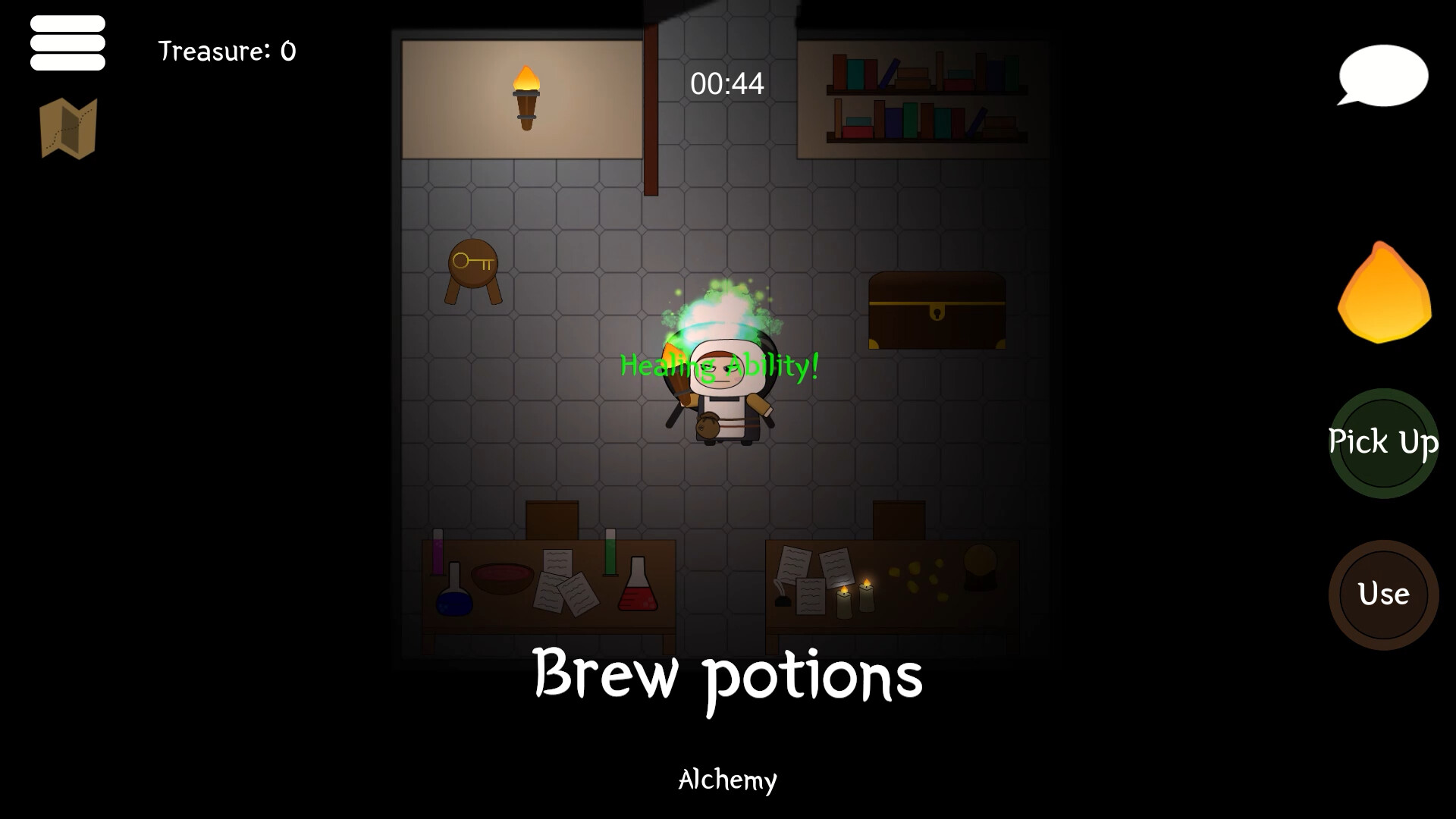Tap the Pick Up button
This screenshot has height=819, width=1456.
1383,443
